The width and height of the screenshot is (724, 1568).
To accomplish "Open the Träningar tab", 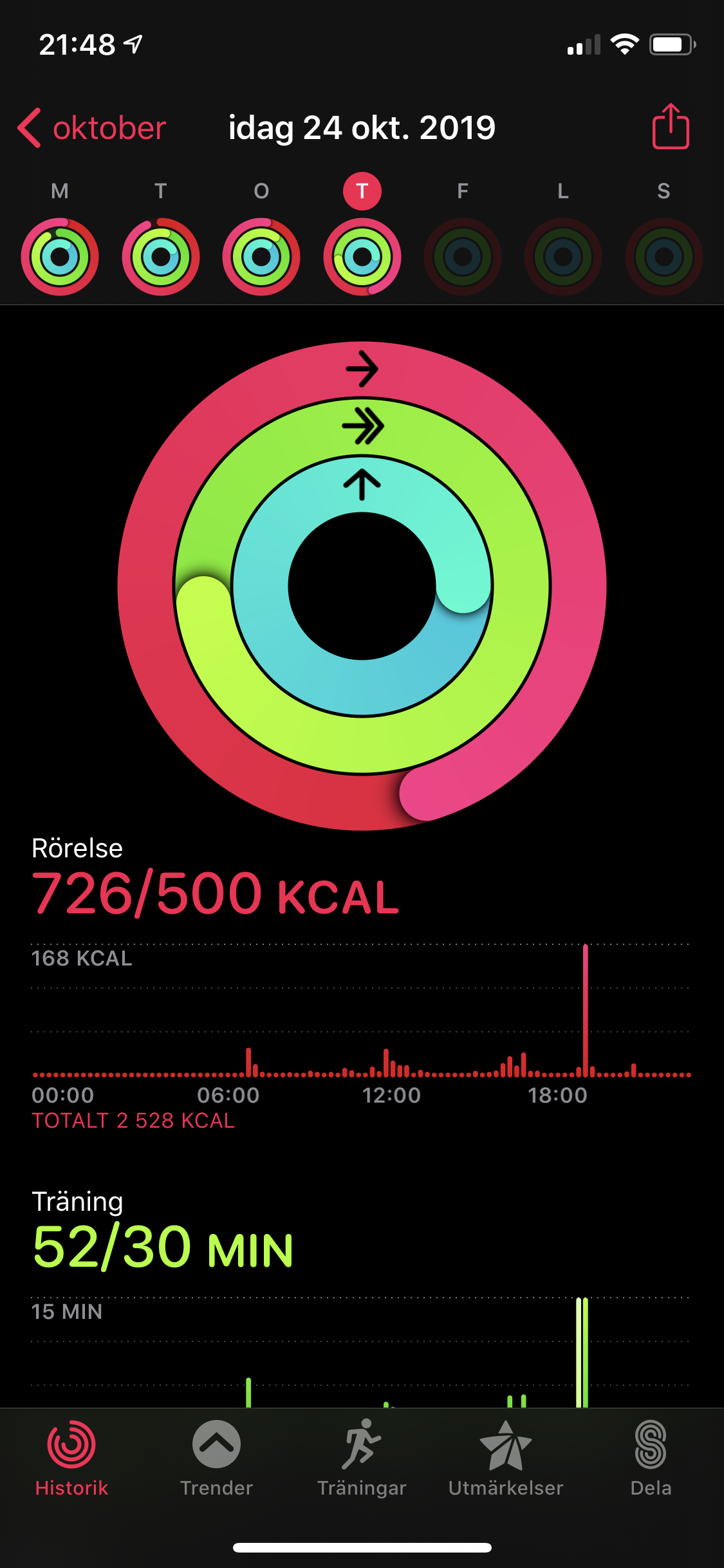I will click(362, 1459).
